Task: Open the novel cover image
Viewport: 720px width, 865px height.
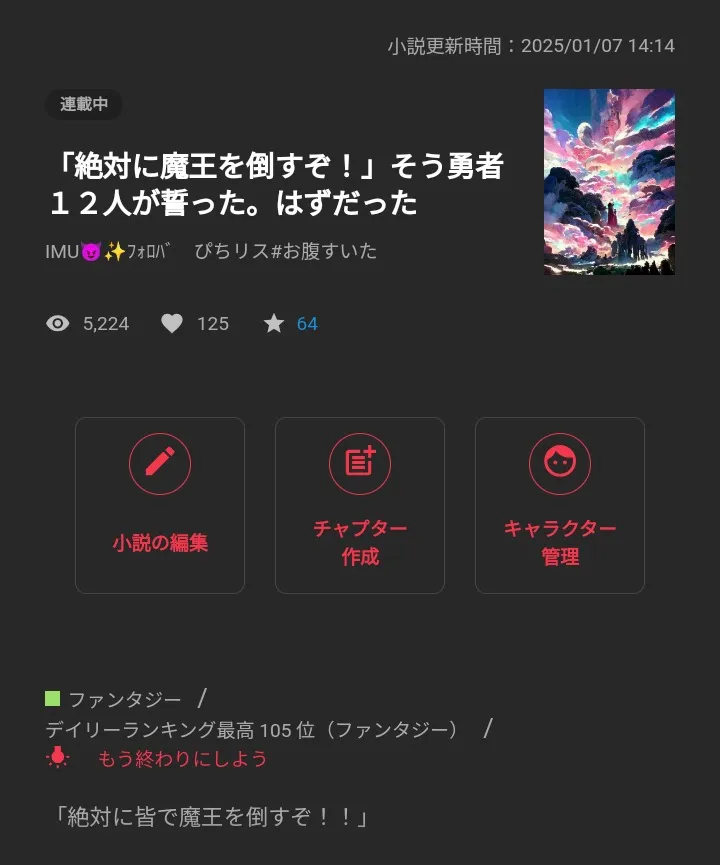Action: (x=609, y=182)
